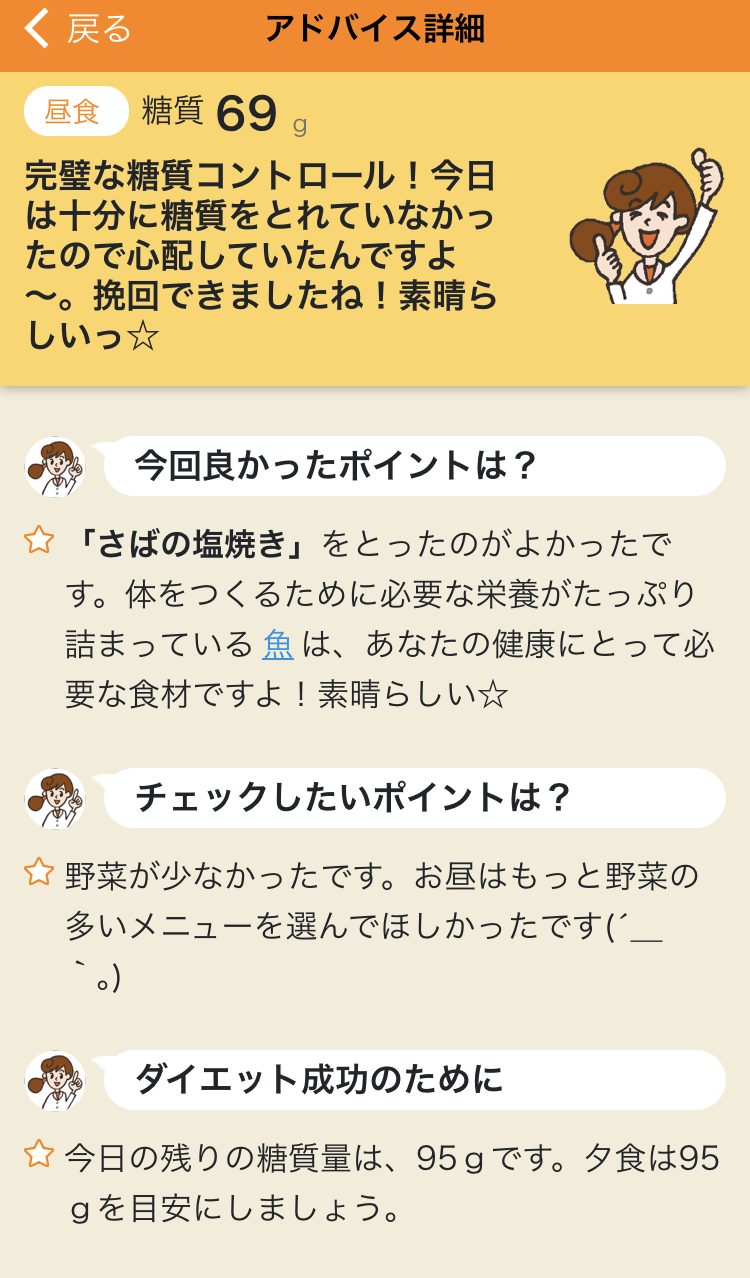Go back with the 戻る button
Image resolution: width=750 pixels, height=1278 pixels.
point(78,29)
